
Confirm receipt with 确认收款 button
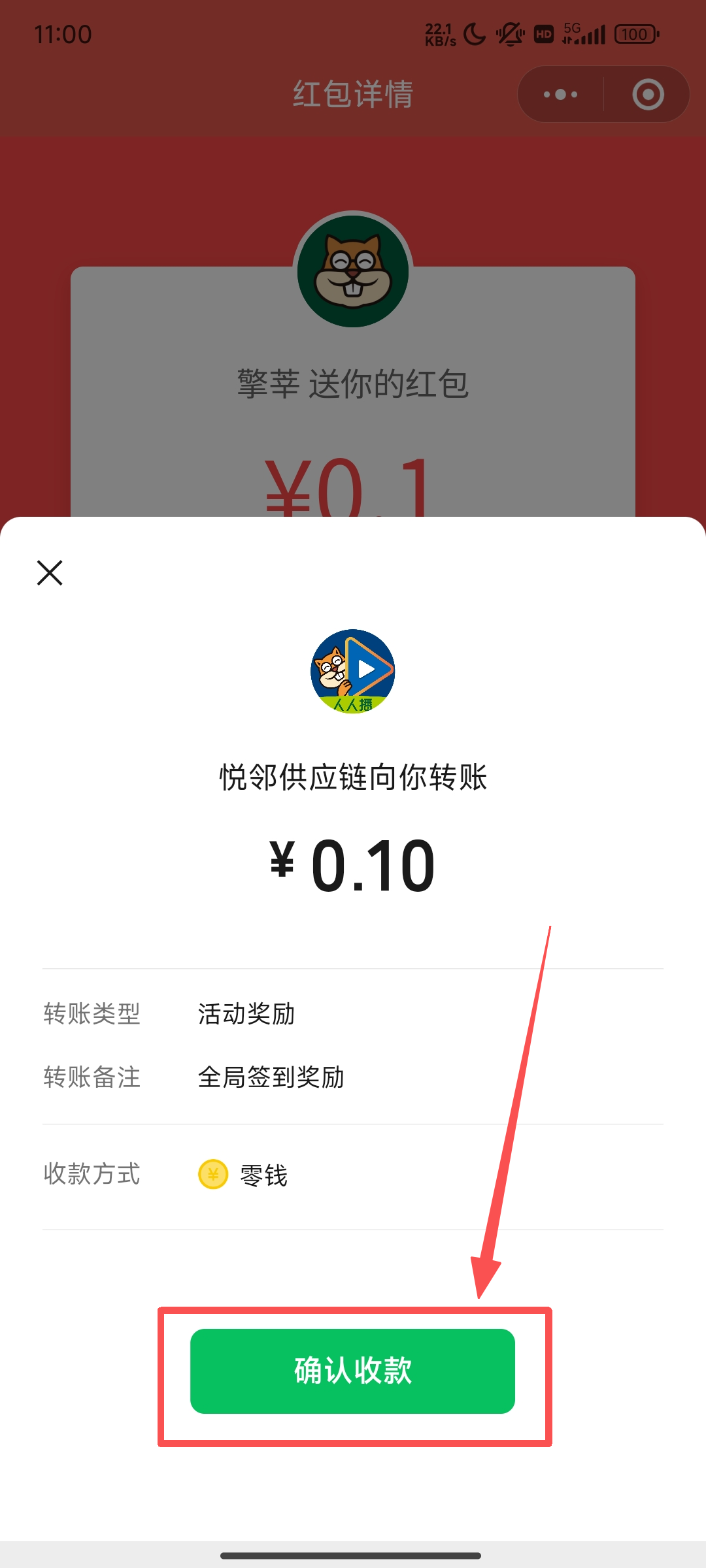click(x=352, y=1371)
